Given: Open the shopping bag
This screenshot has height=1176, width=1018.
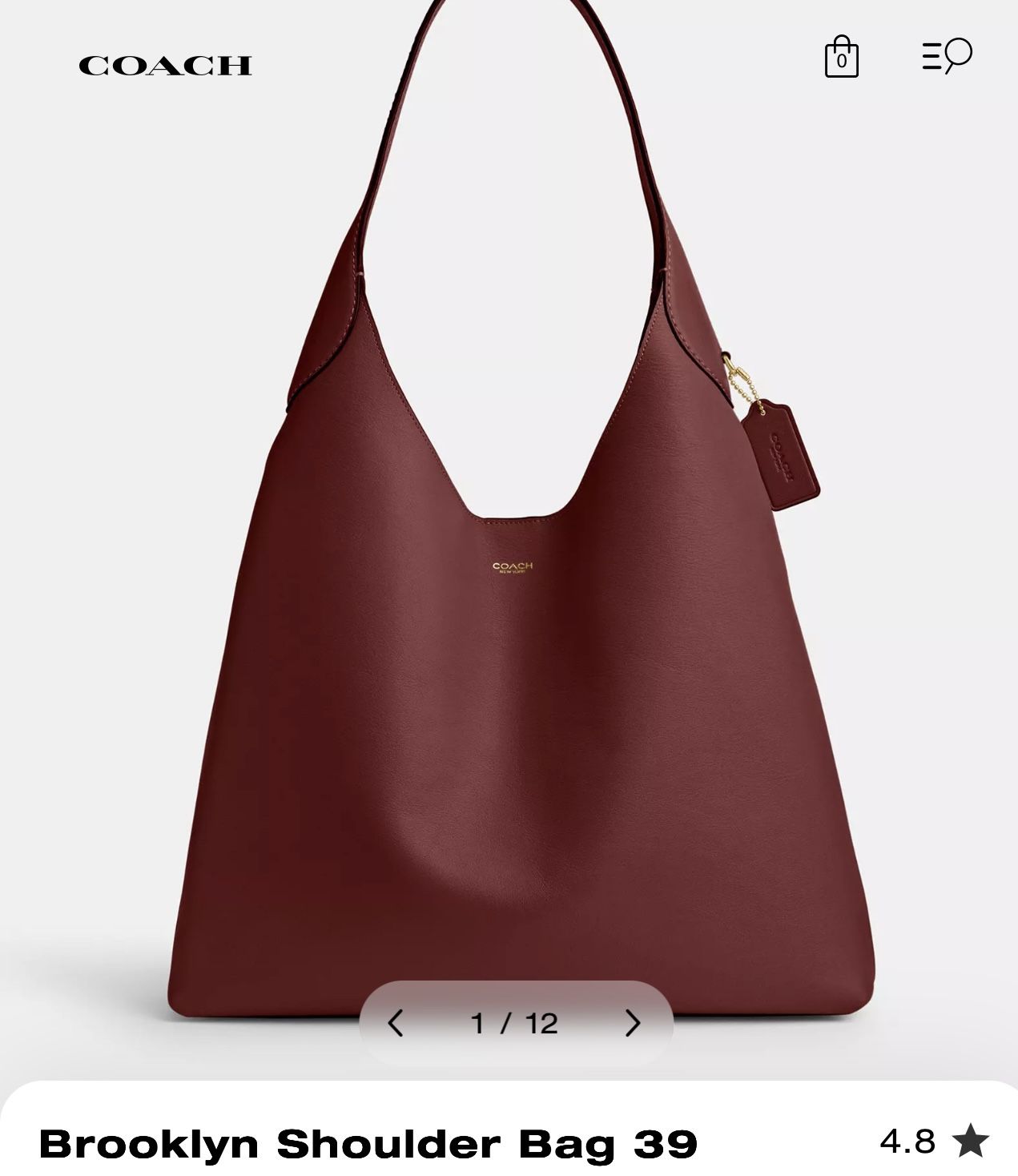Looking at the screenshot, I should [x=841, y=56].
